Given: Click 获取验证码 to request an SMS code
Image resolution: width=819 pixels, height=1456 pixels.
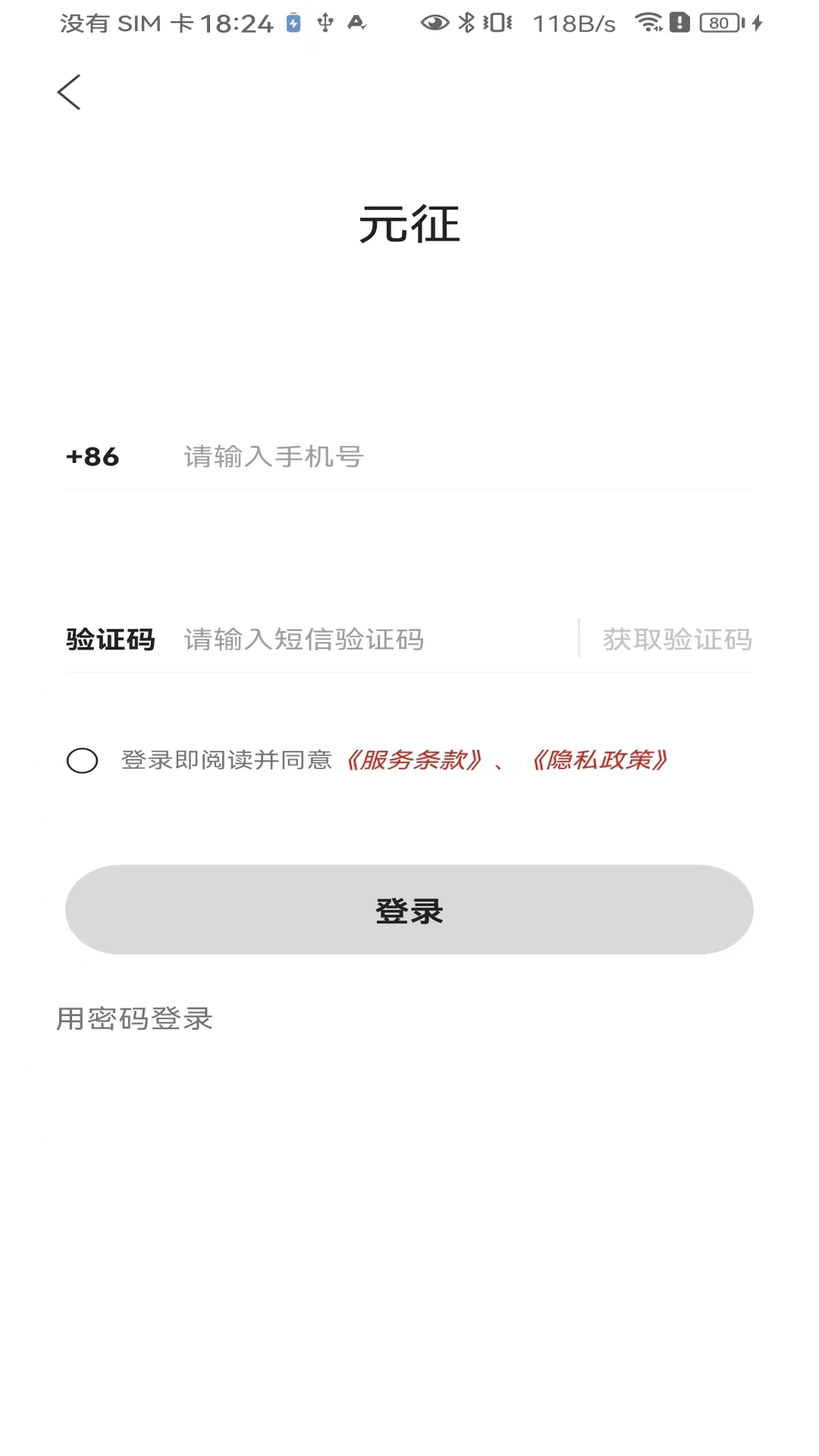Looking at the screenshot, I should click(x=677, y=639).
